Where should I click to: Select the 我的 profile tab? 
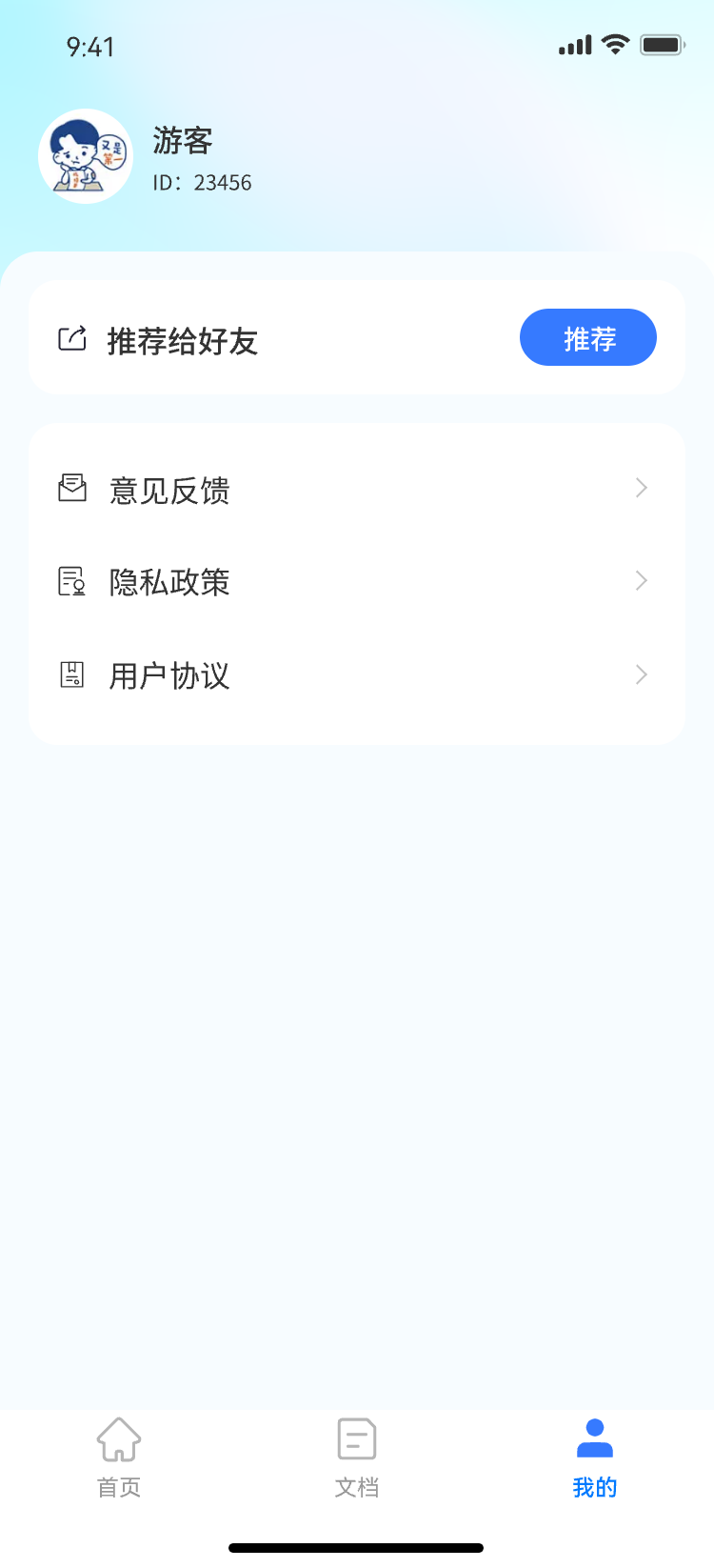pos(595,1457)
